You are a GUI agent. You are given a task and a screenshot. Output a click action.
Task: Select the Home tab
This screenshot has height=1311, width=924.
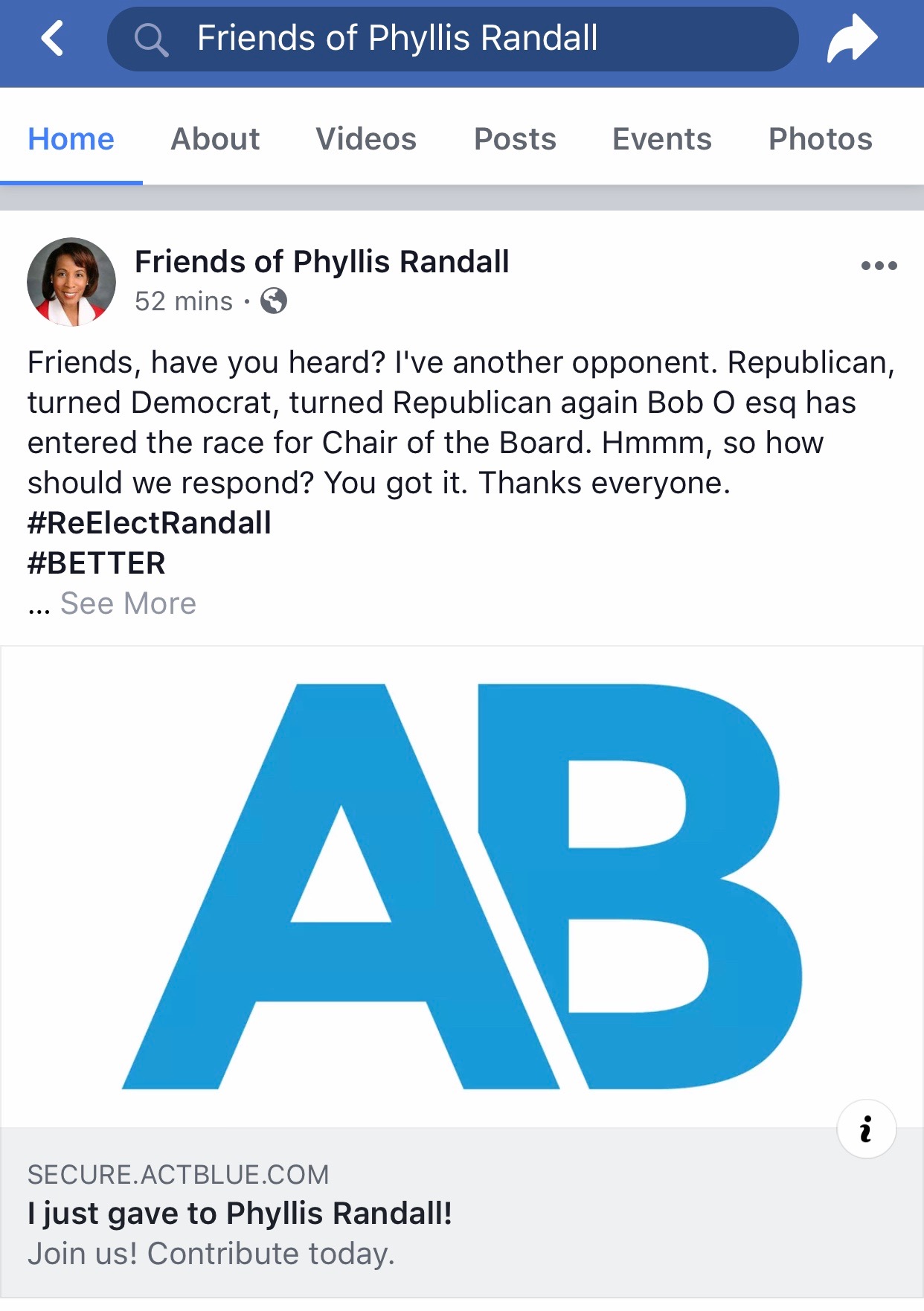tap(71, 139)
